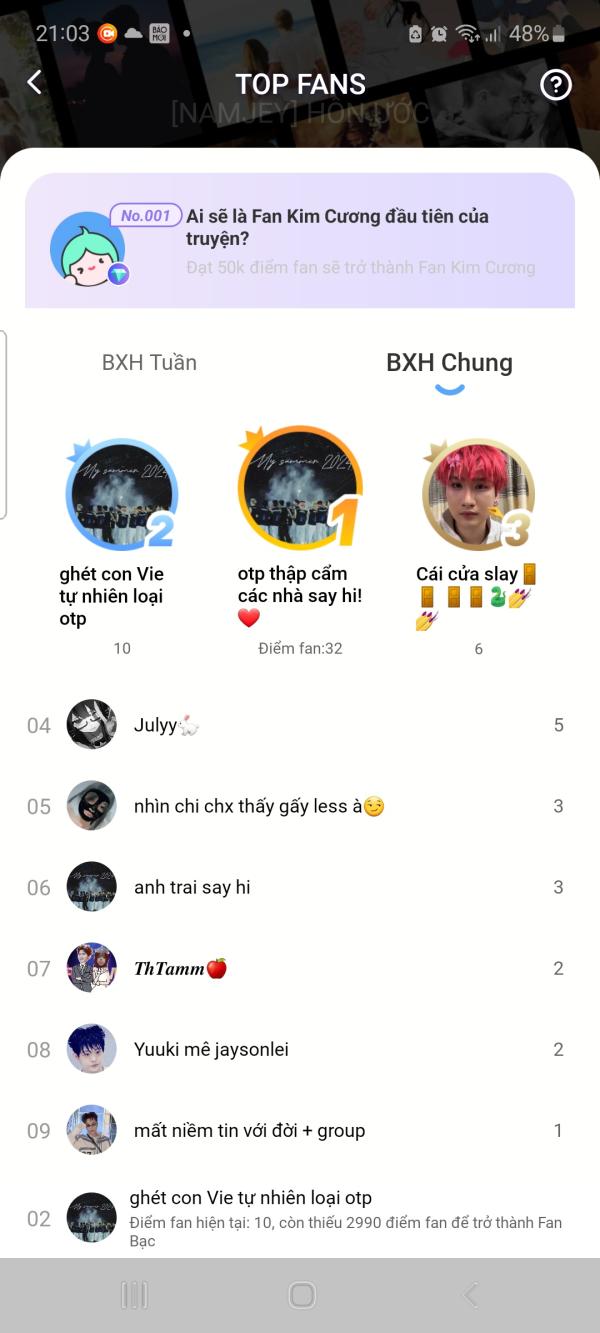Select the BXH Chung tab
600x1333 pixels.
pyautogui.click(x=449, y=363)
